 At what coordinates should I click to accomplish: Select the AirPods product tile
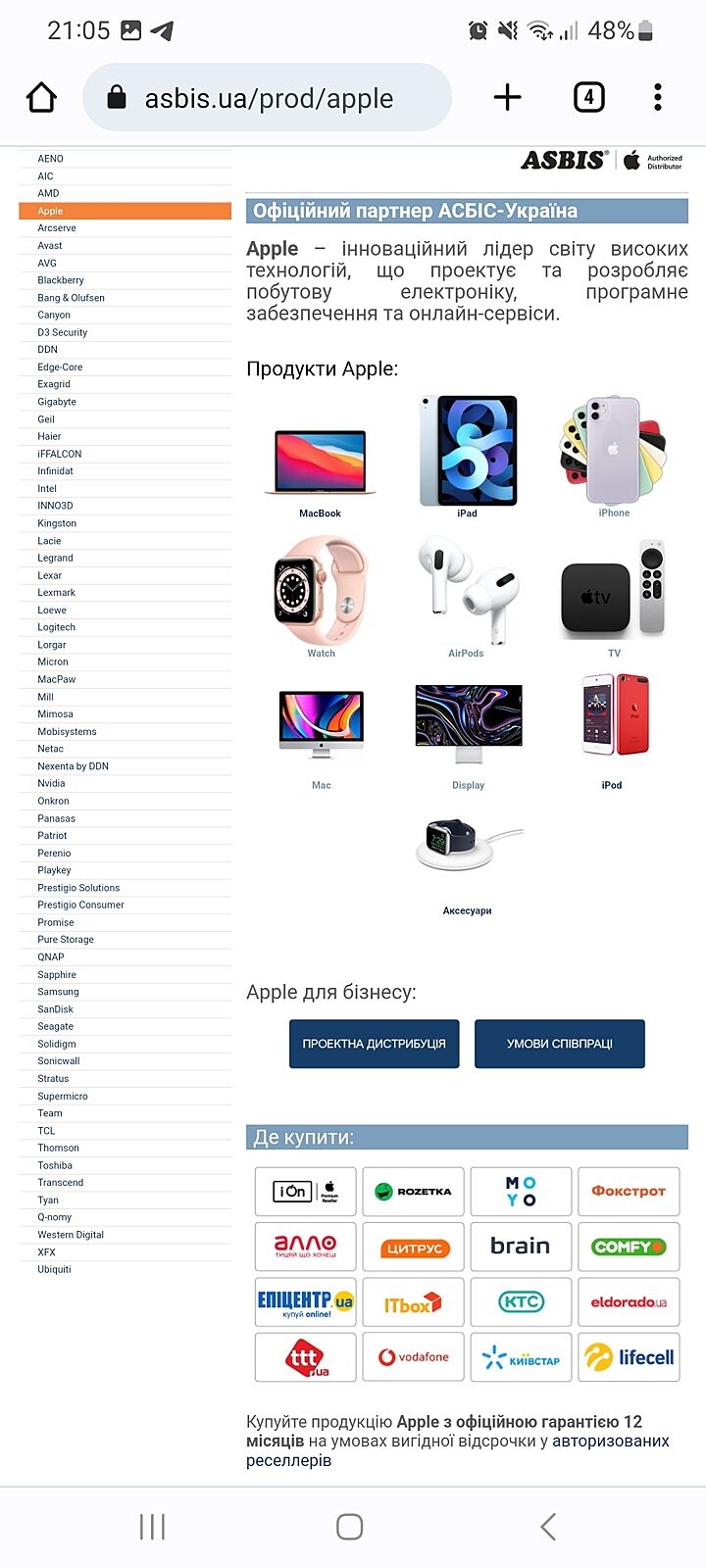pyautogui.click(x=467, y=593)
